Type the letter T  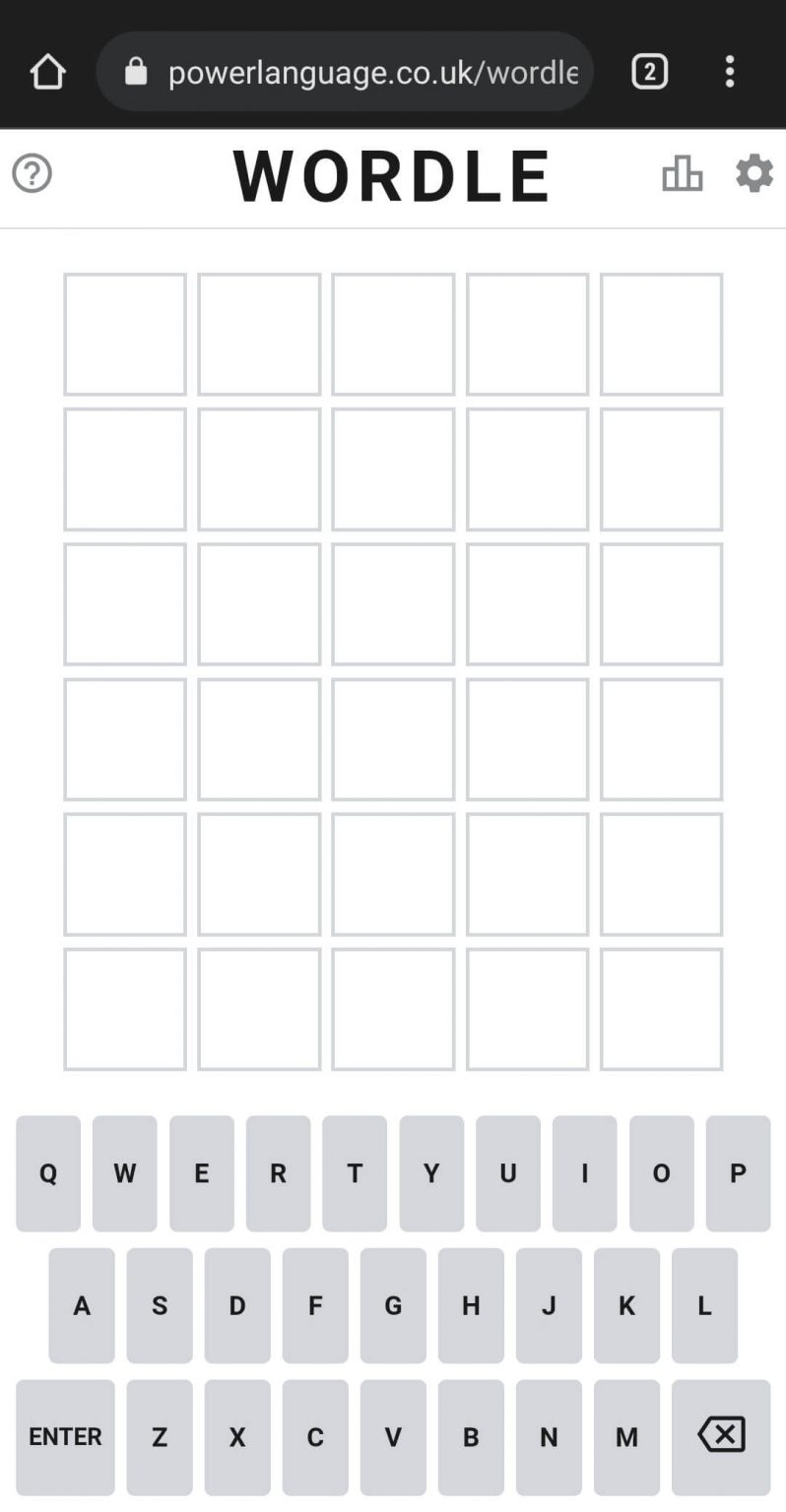(355, 1173)
